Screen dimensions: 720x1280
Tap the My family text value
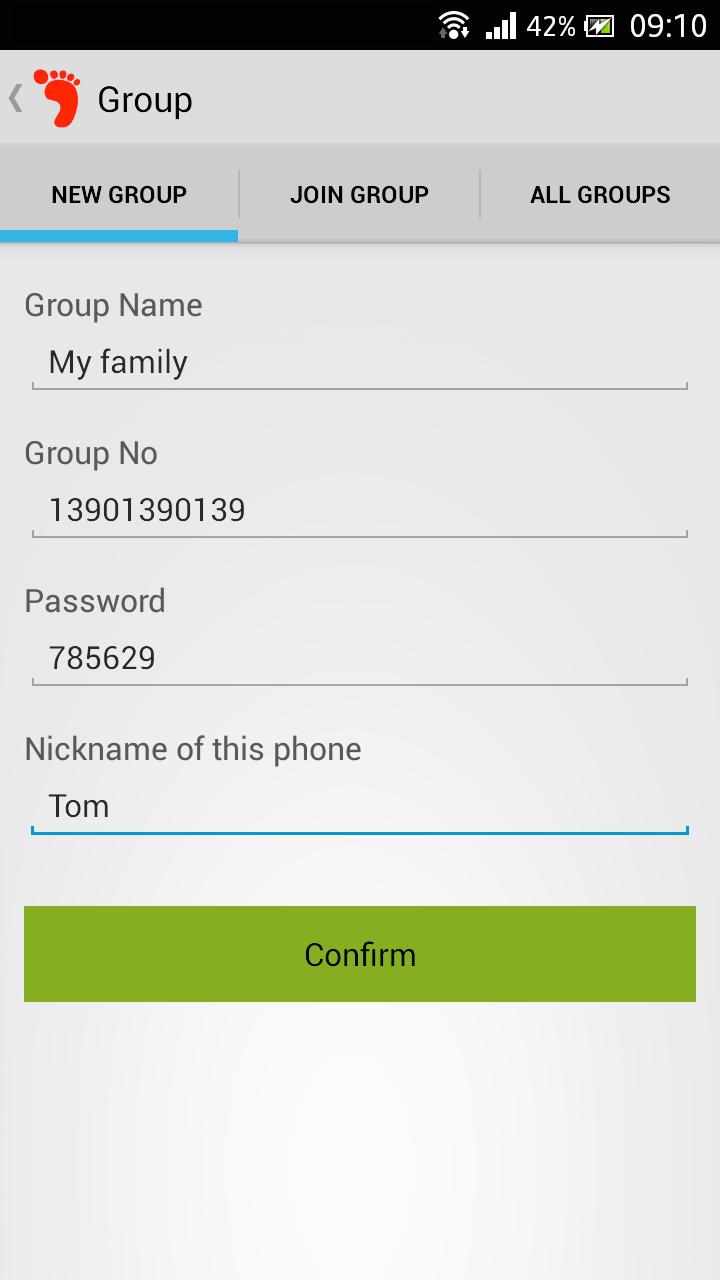tap(117, 362)
